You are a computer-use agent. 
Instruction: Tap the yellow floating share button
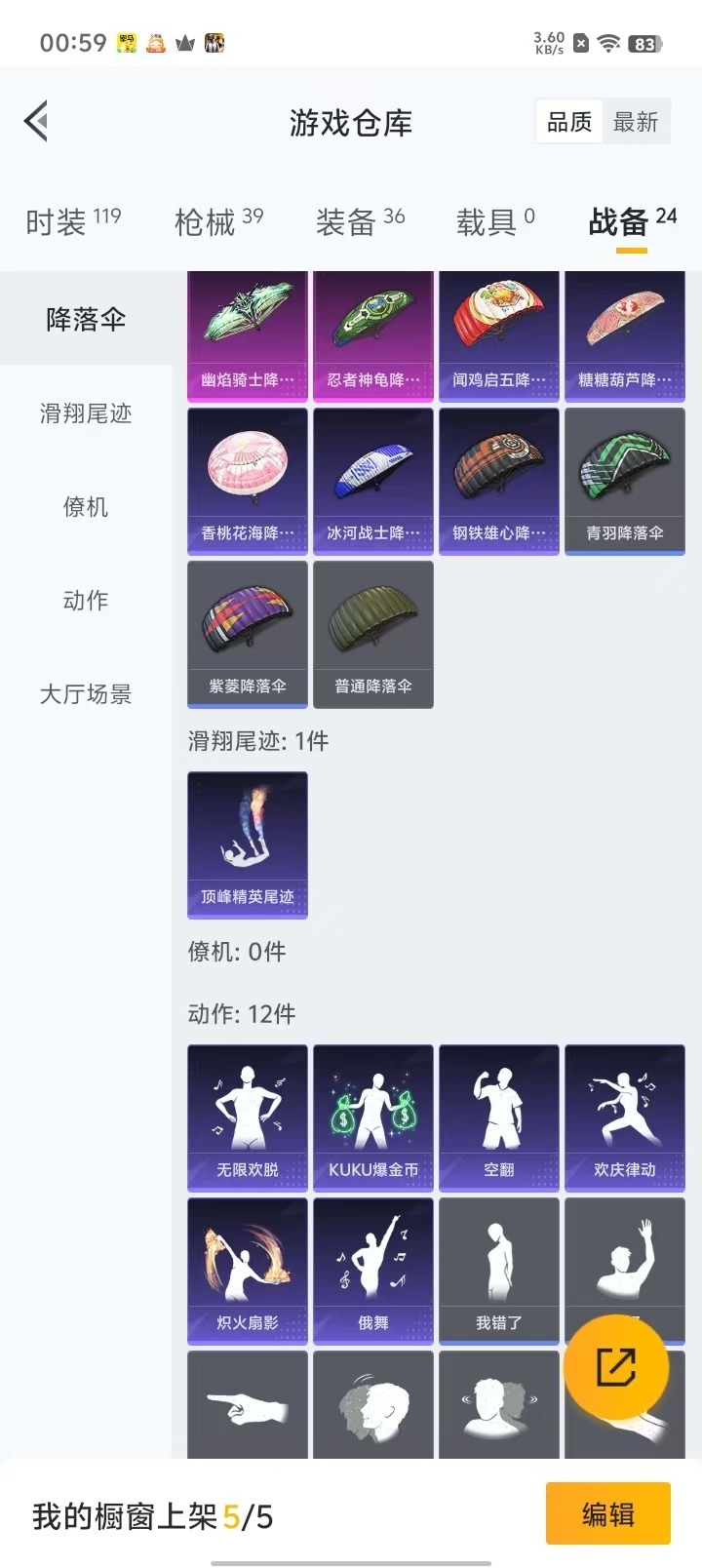coord(616,1367)
